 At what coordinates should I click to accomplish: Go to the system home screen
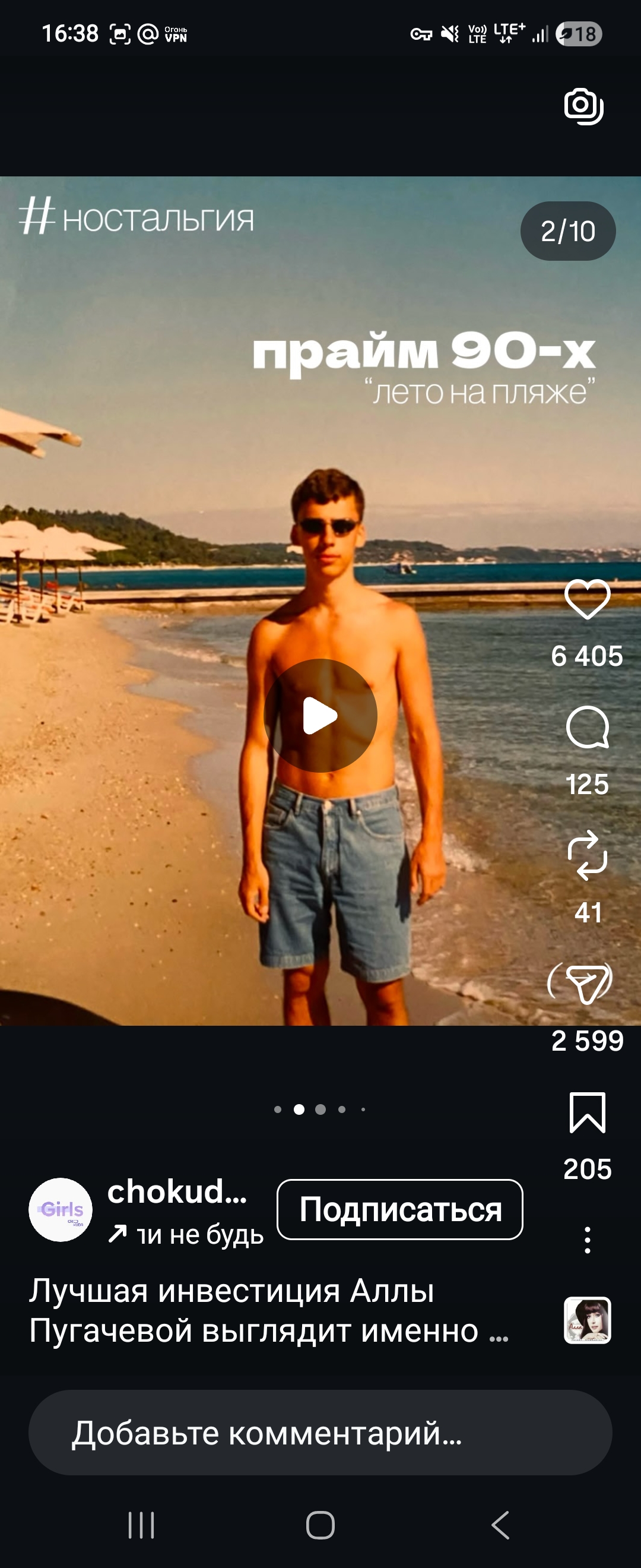click(x=320, y=1525)
